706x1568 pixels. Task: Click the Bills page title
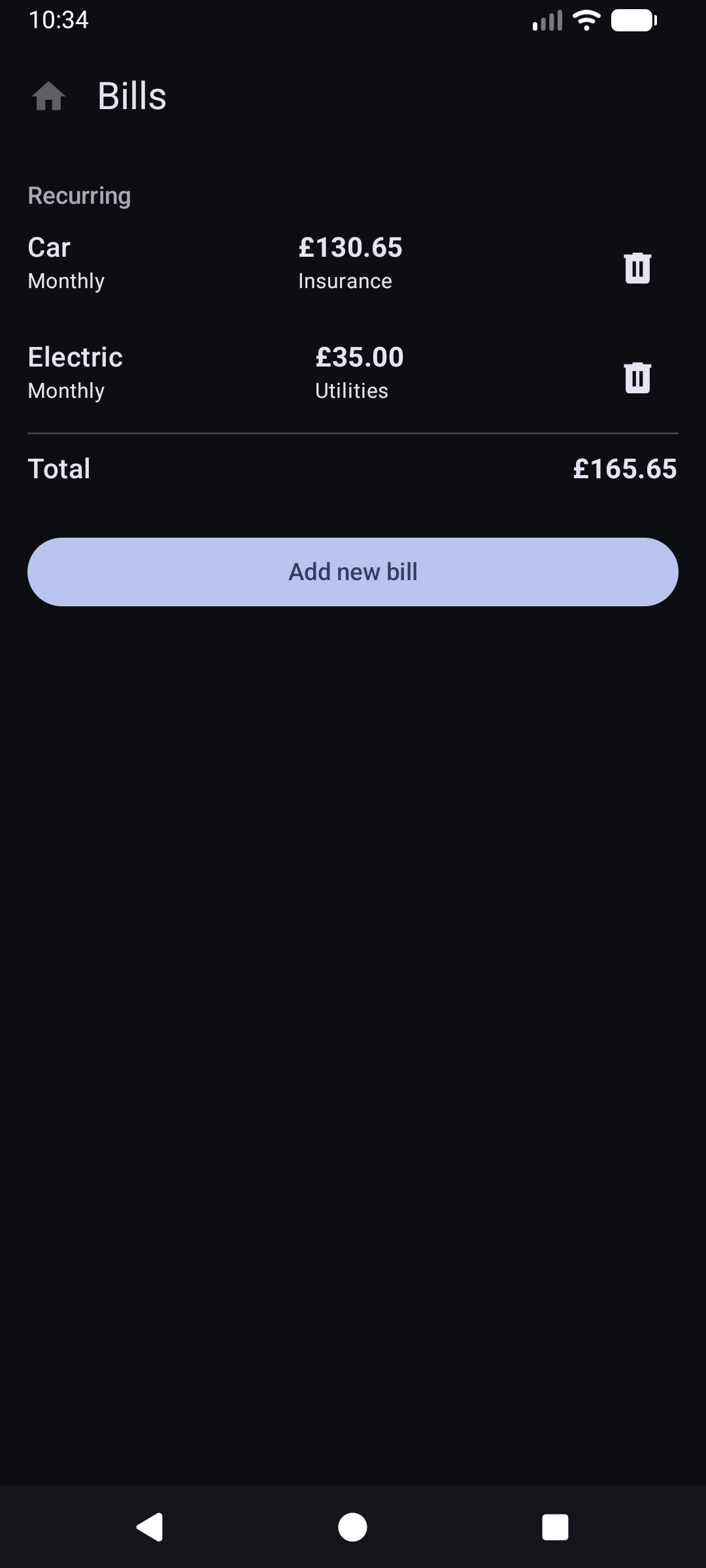click(131, 95)
